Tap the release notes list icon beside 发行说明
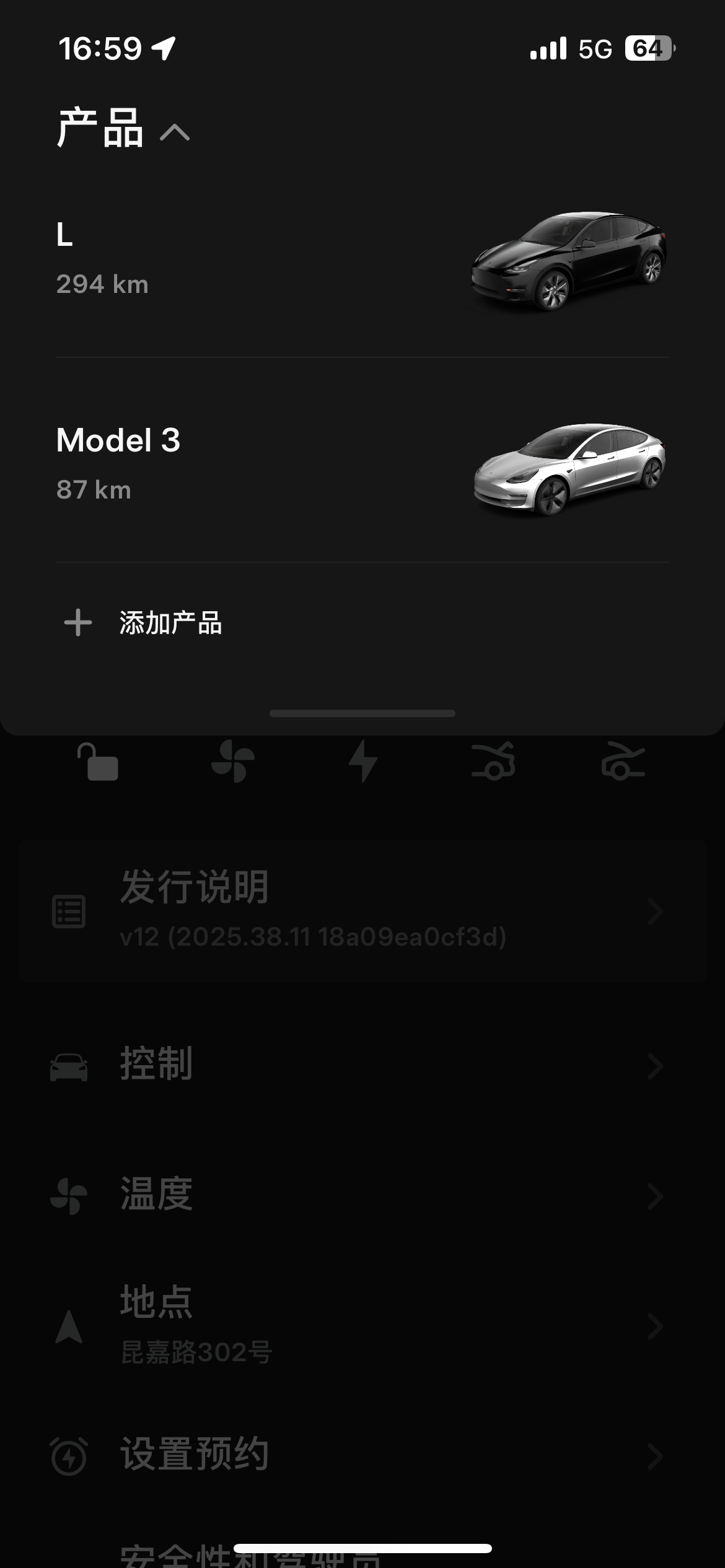725x1568 pixels. pos(69,910)
